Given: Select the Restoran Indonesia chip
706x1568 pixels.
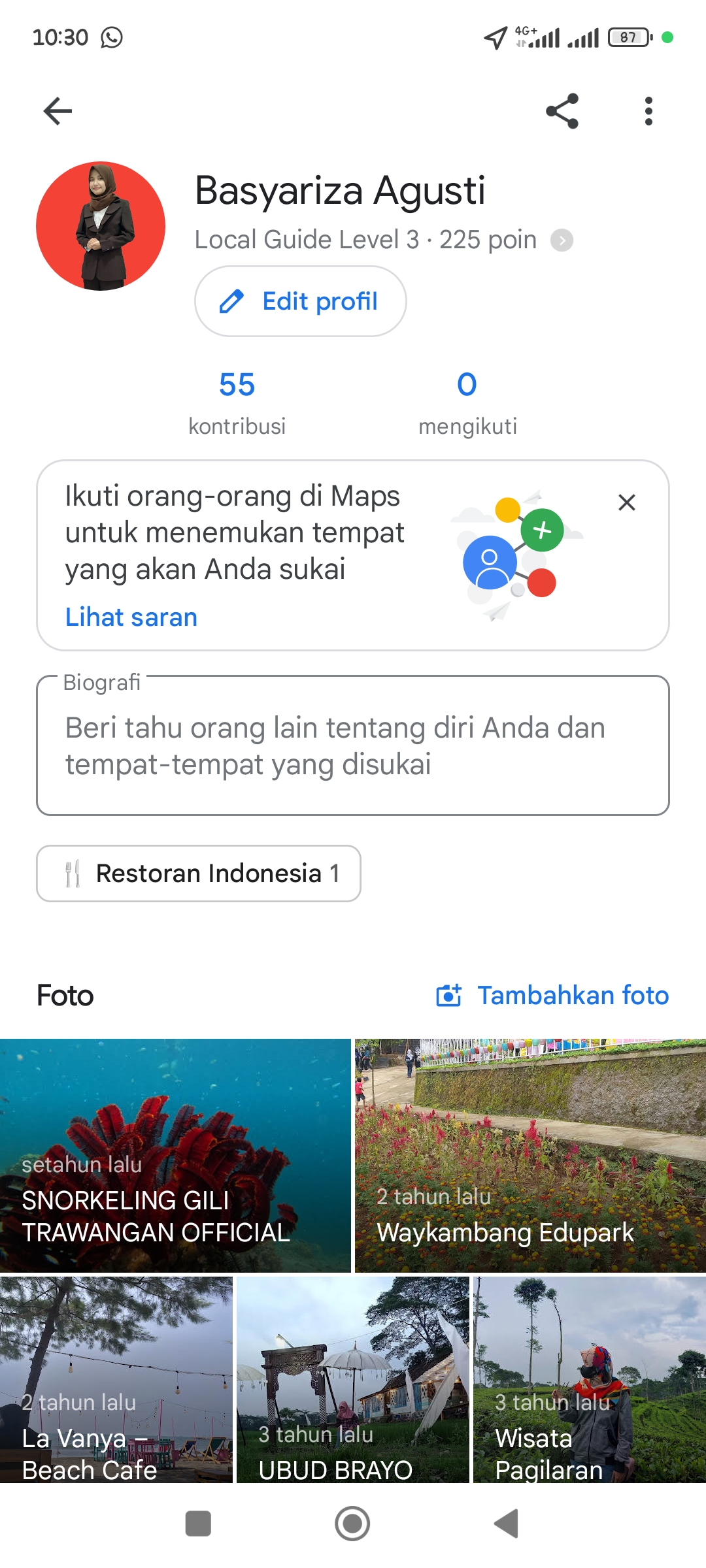Looking at the screenshot, I should pyautogui.click(x=199, y=874).
